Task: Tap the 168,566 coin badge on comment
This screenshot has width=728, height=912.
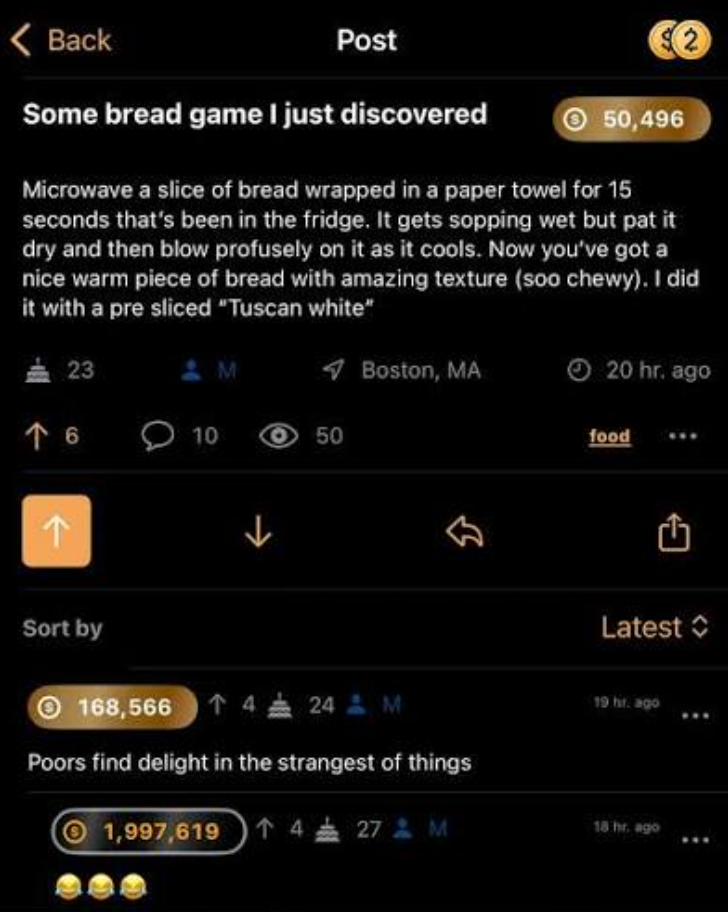Action: 112,707
